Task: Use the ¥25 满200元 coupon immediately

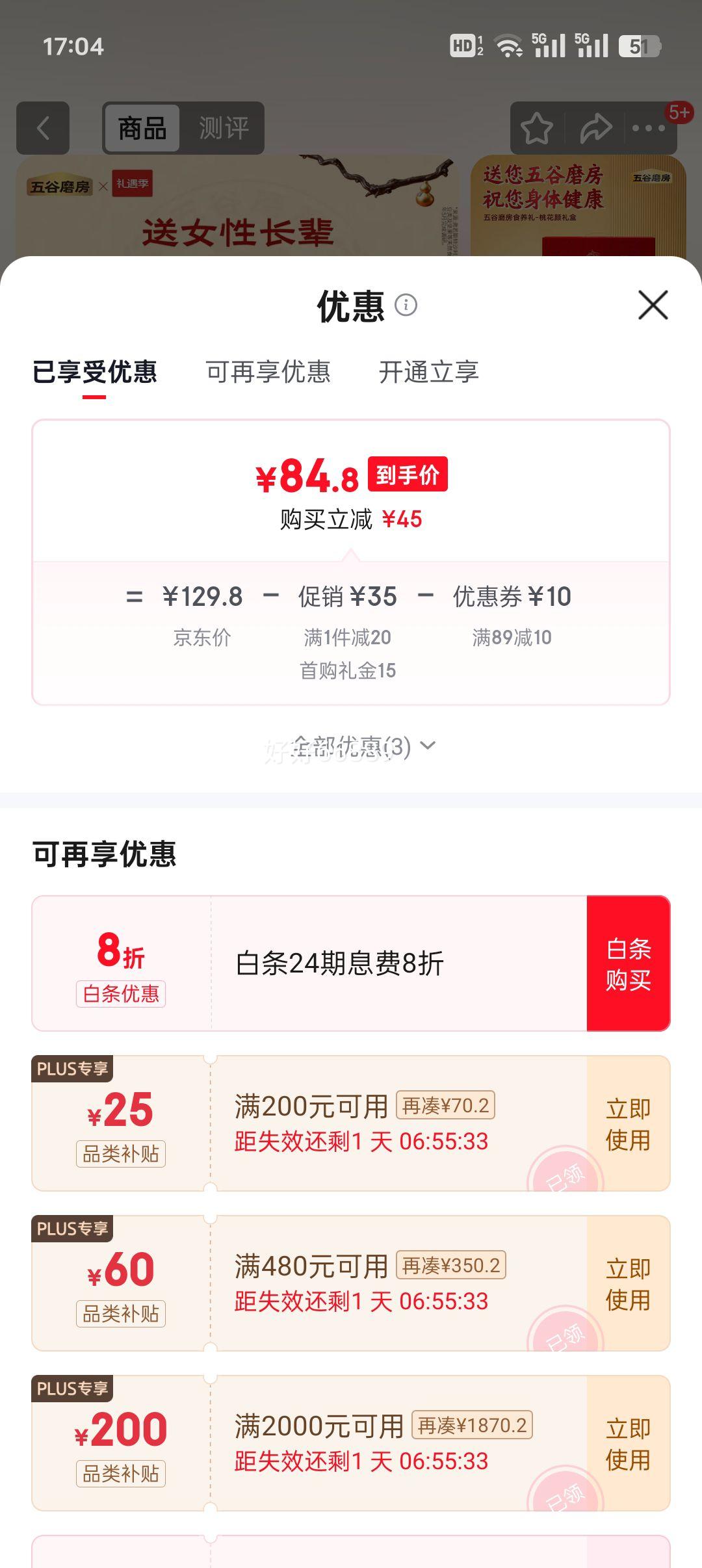Action: 628,1125
